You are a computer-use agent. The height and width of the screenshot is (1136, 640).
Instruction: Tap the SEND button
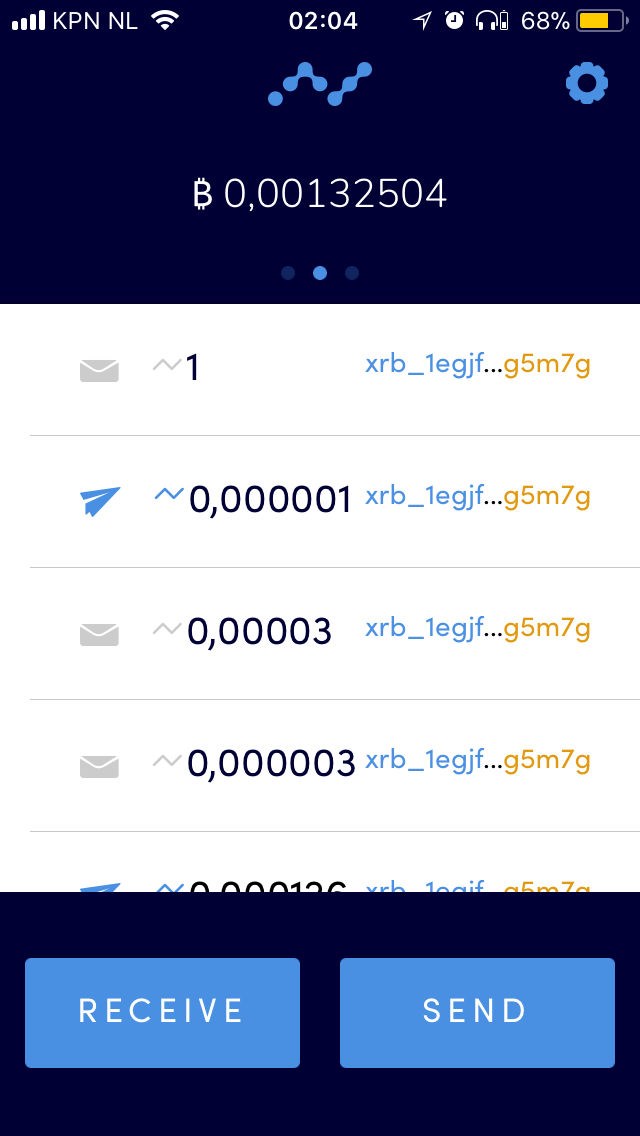point(477,1012)
